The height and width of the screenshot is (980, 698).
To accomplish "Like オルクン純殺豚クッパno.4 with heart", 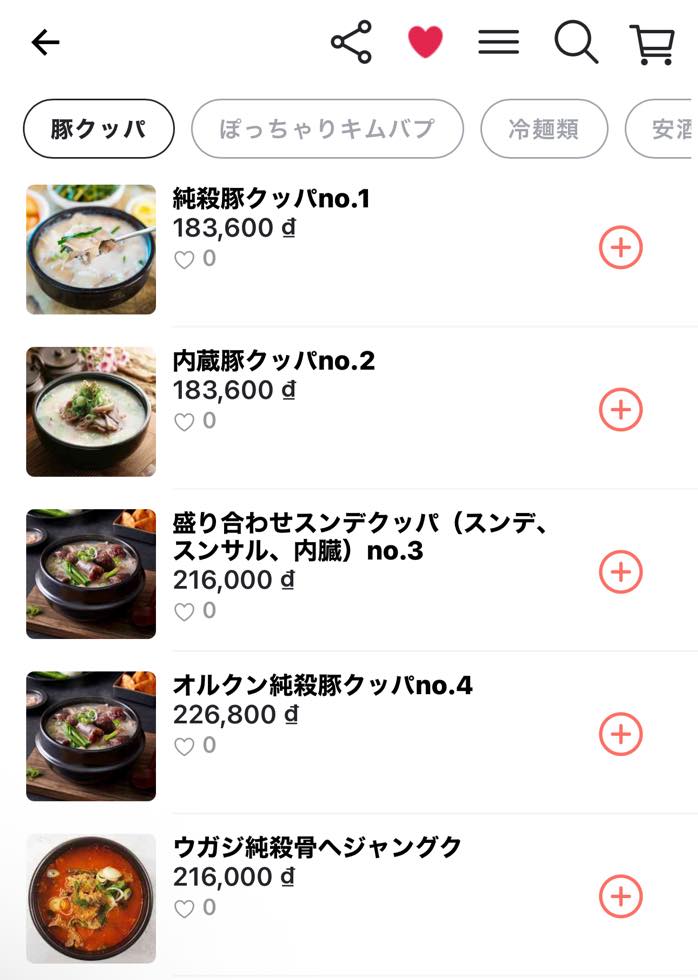I will 184,747.
